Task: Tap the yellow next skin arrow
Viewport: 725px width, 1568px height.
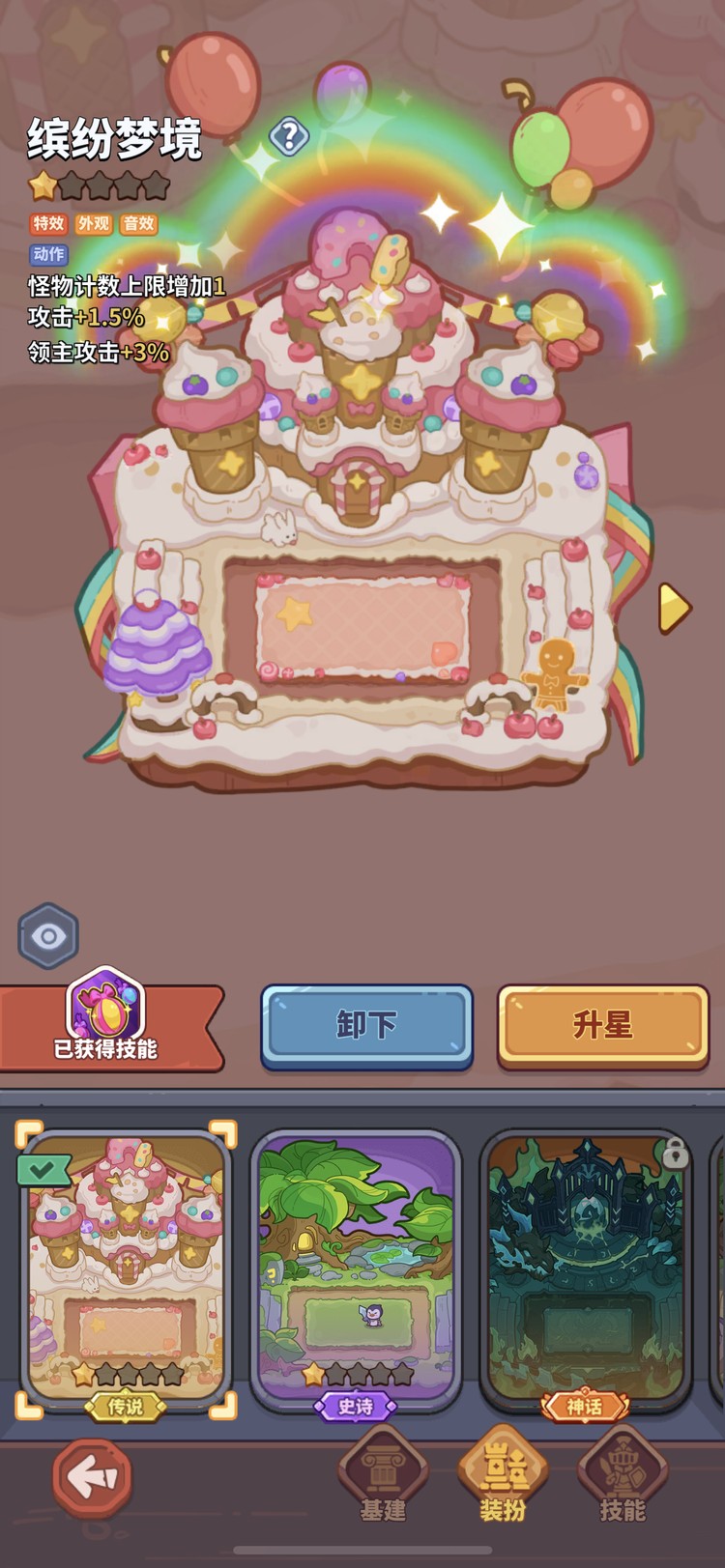Action: coord(674,608)
